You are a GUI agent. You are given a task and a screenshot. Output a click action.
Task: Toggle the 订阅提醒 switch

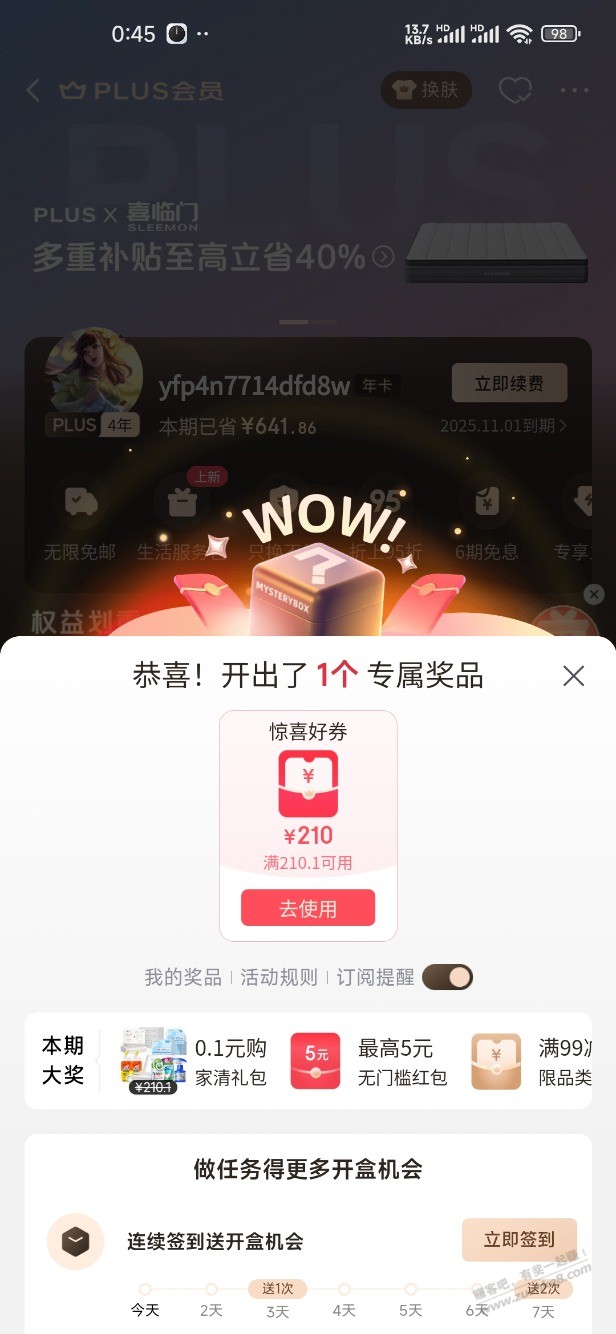447,977
